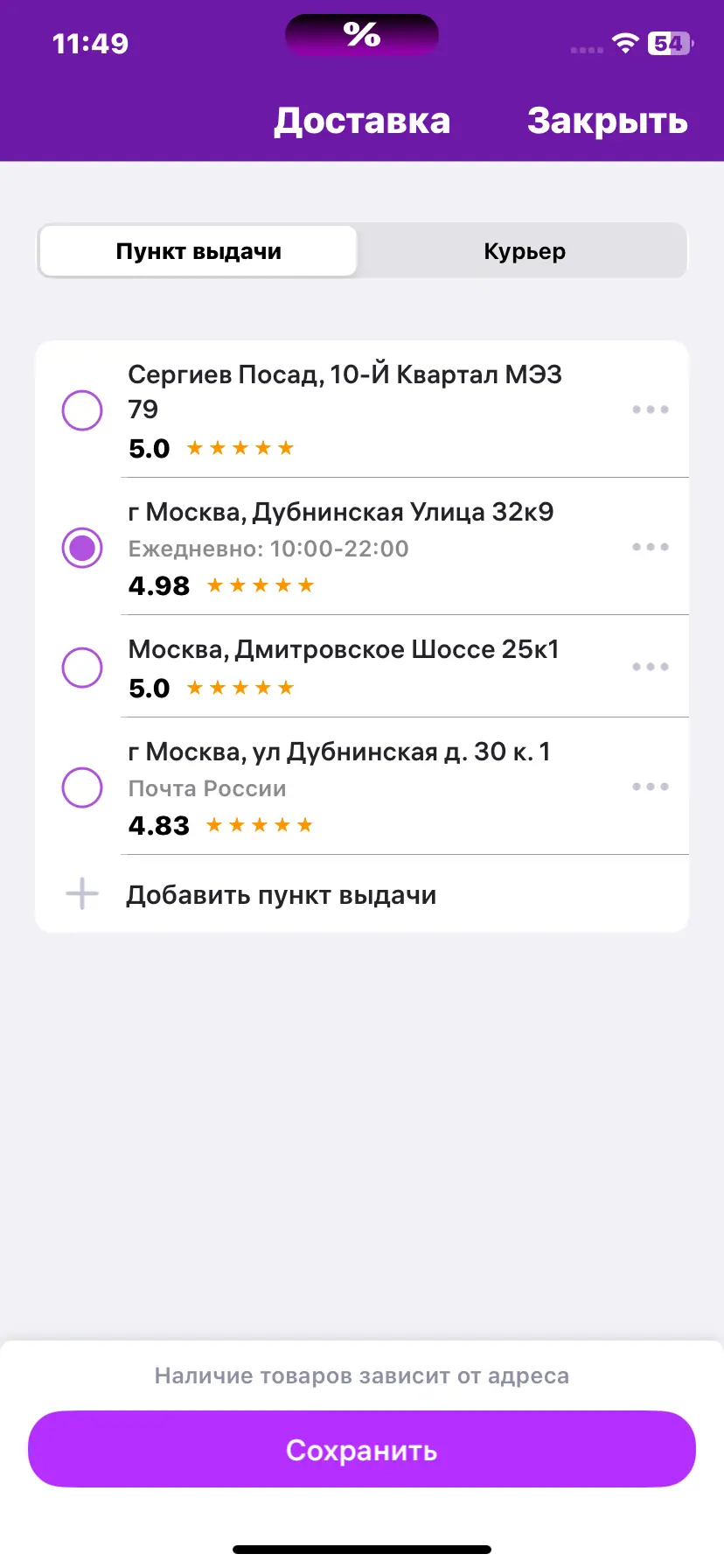Open more options for Сергиев Посад address

point(651,409)
